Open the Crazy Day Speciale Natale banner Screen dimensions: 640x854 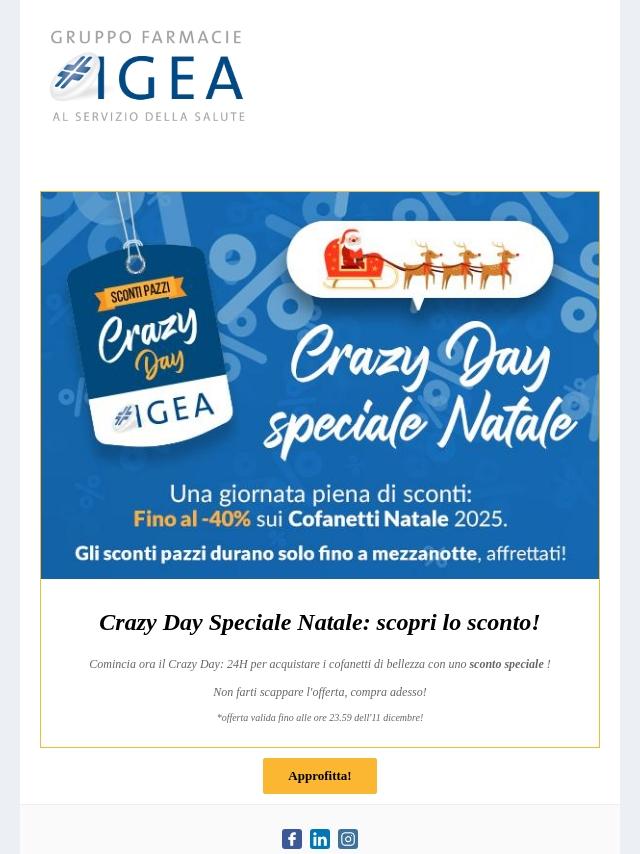click(320, 385)
